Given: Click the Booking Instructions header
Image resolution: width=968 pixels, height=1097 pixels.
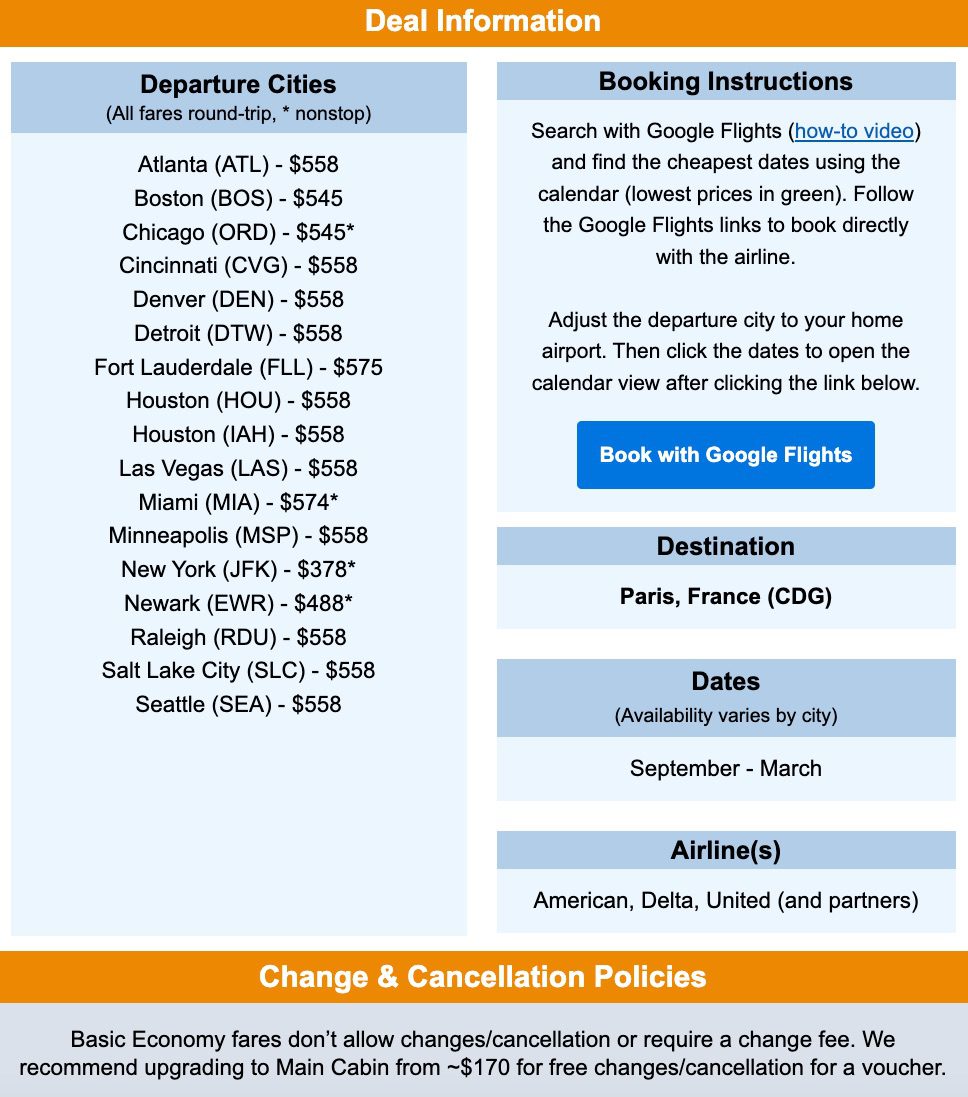Looking at the screenshot, I should coord(725,81).
